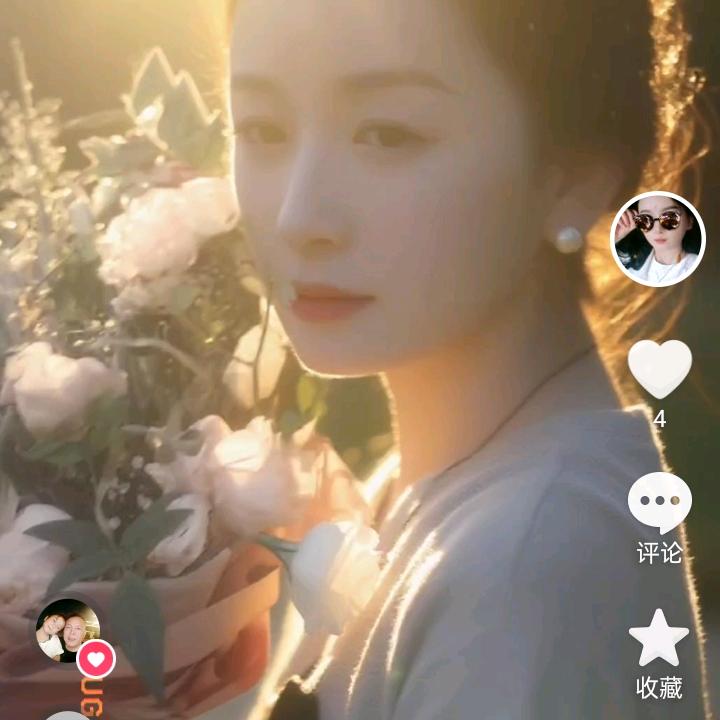The image size is (720, 720).
Task: Like this video with the heart
Action: [659, 368]
